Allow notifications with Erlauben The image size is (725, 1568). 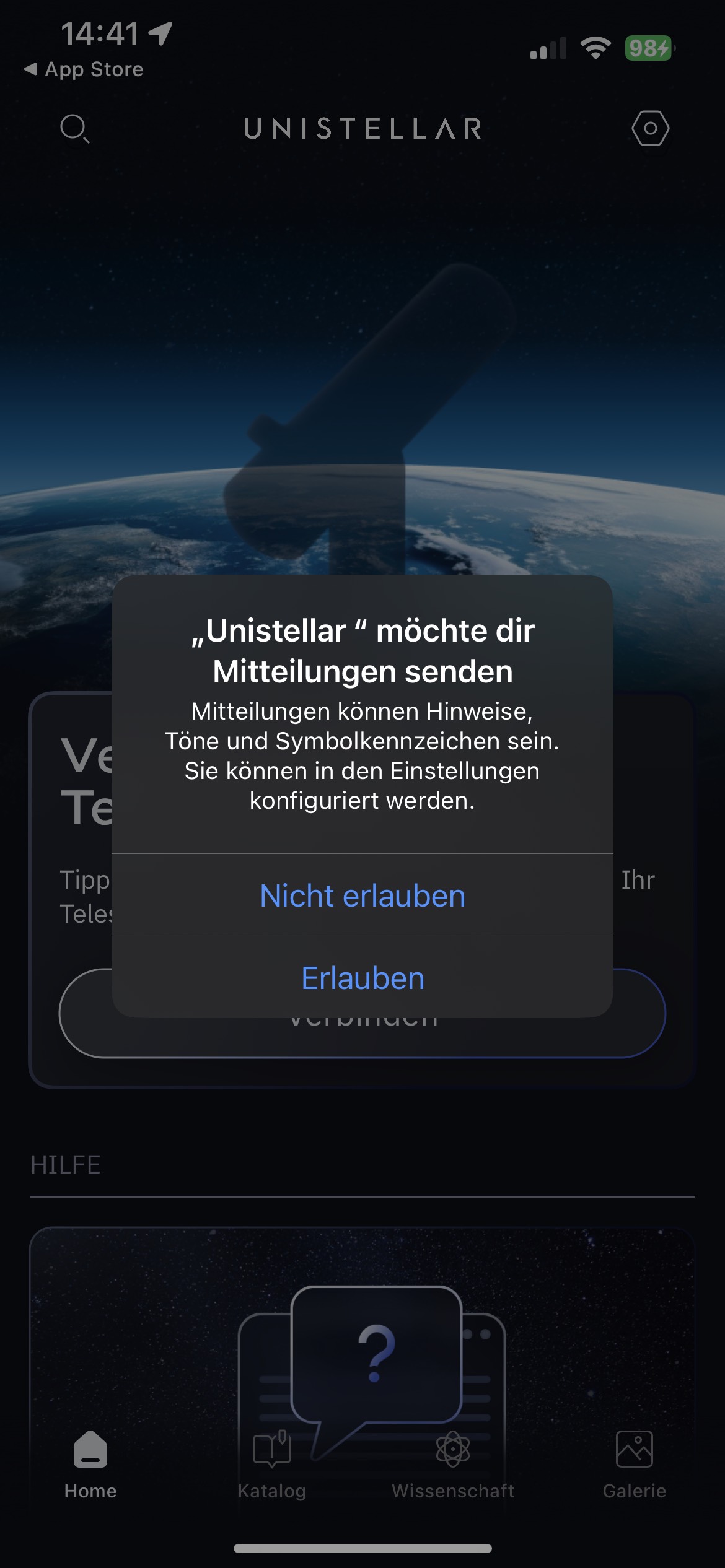pos(362,978)
